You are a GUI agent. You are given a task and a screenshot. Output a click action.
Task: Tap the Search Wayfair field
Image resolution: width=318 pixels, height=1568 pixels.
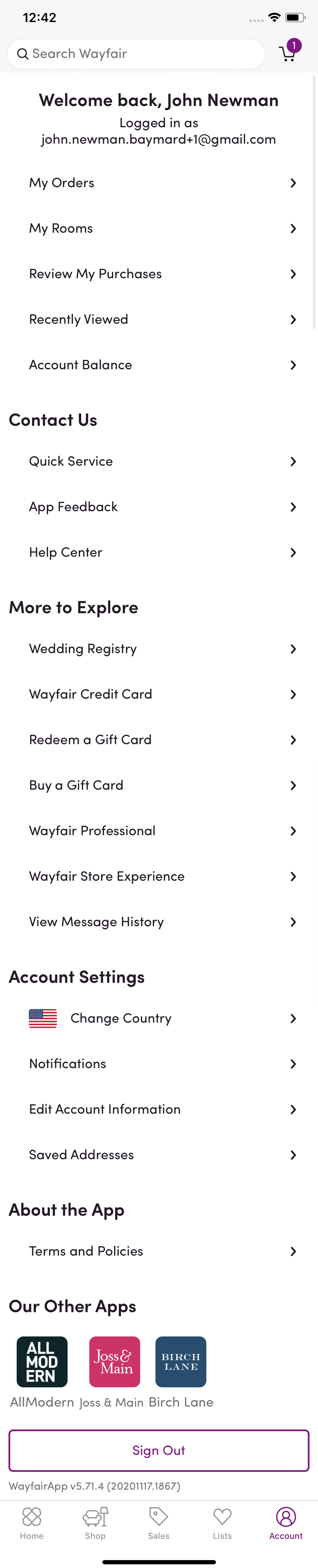136,53
